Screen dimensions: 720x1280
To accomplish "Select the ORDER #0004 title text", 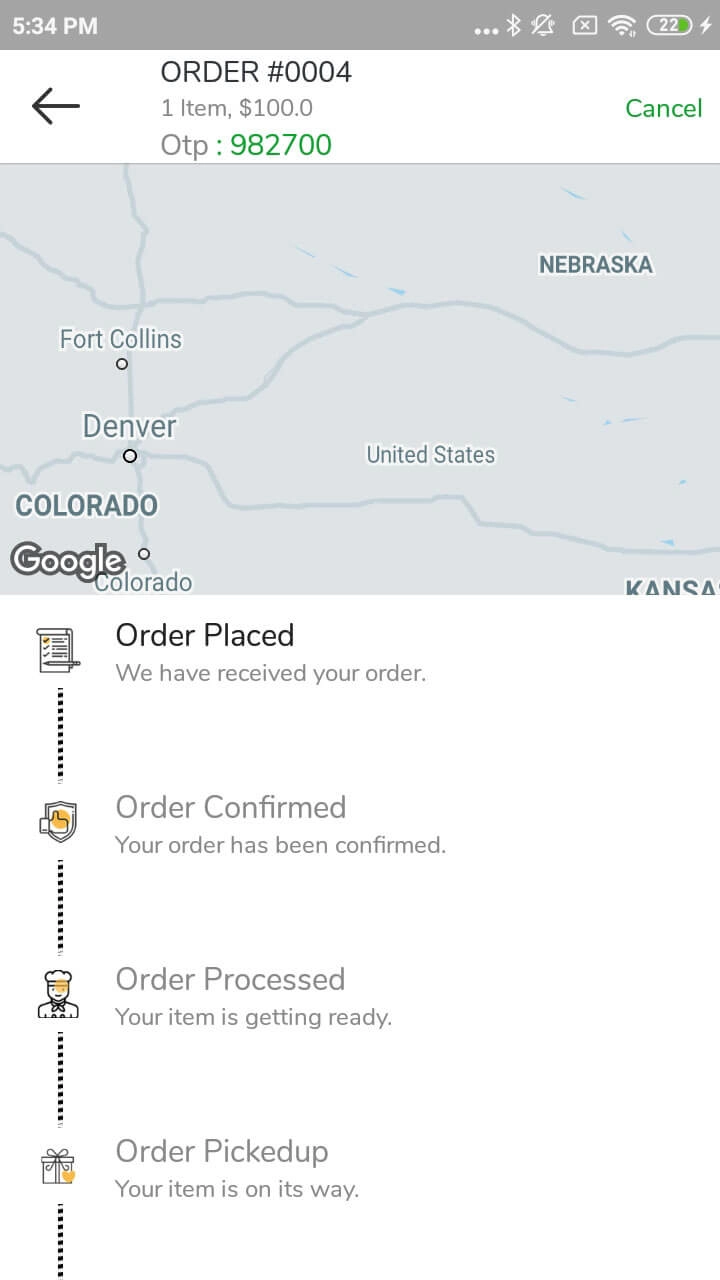I will click(x=256, y=71).
